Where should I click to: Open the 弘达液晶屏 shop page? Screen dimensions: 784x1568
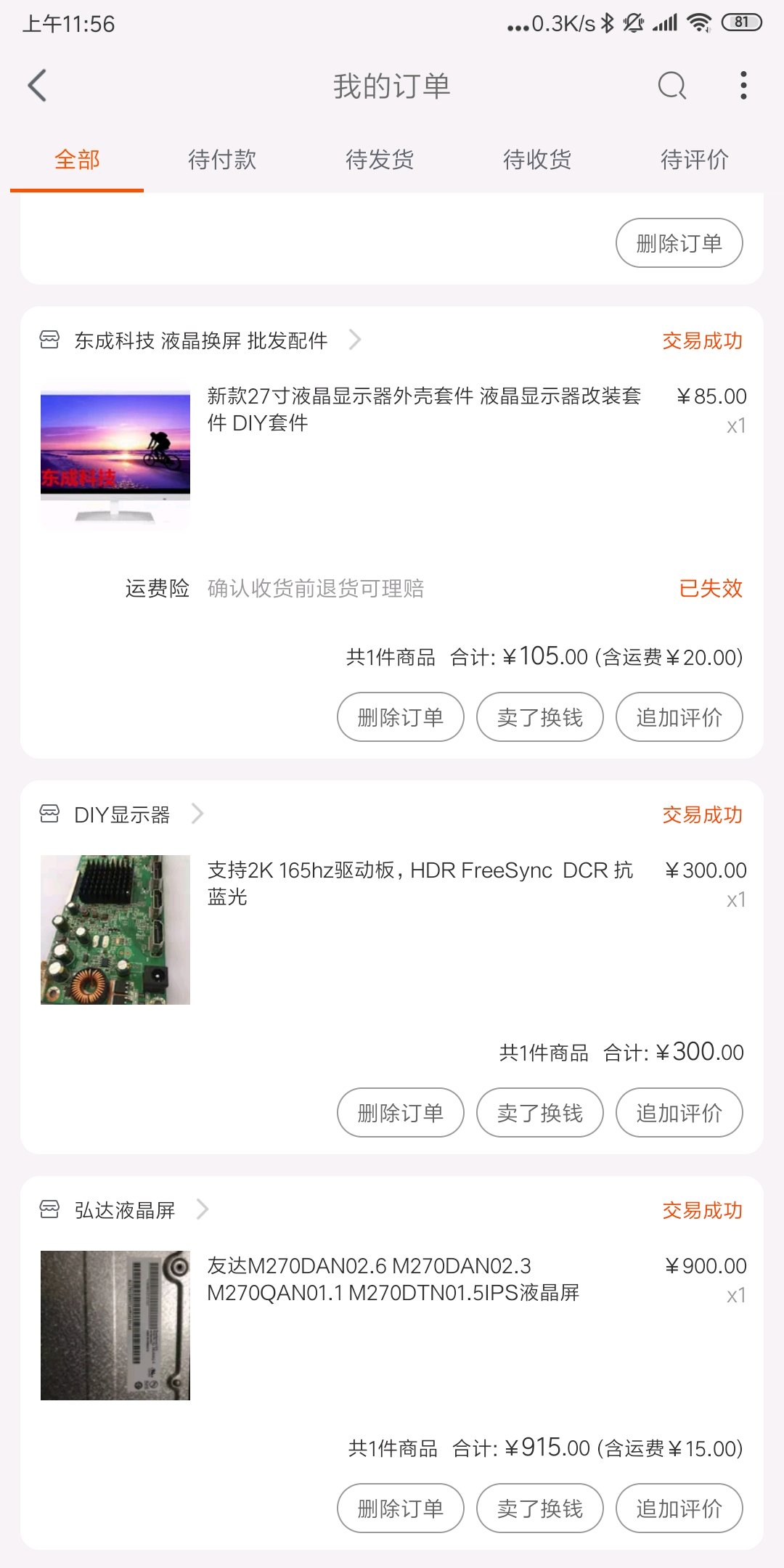click(x=125, y=1210)
